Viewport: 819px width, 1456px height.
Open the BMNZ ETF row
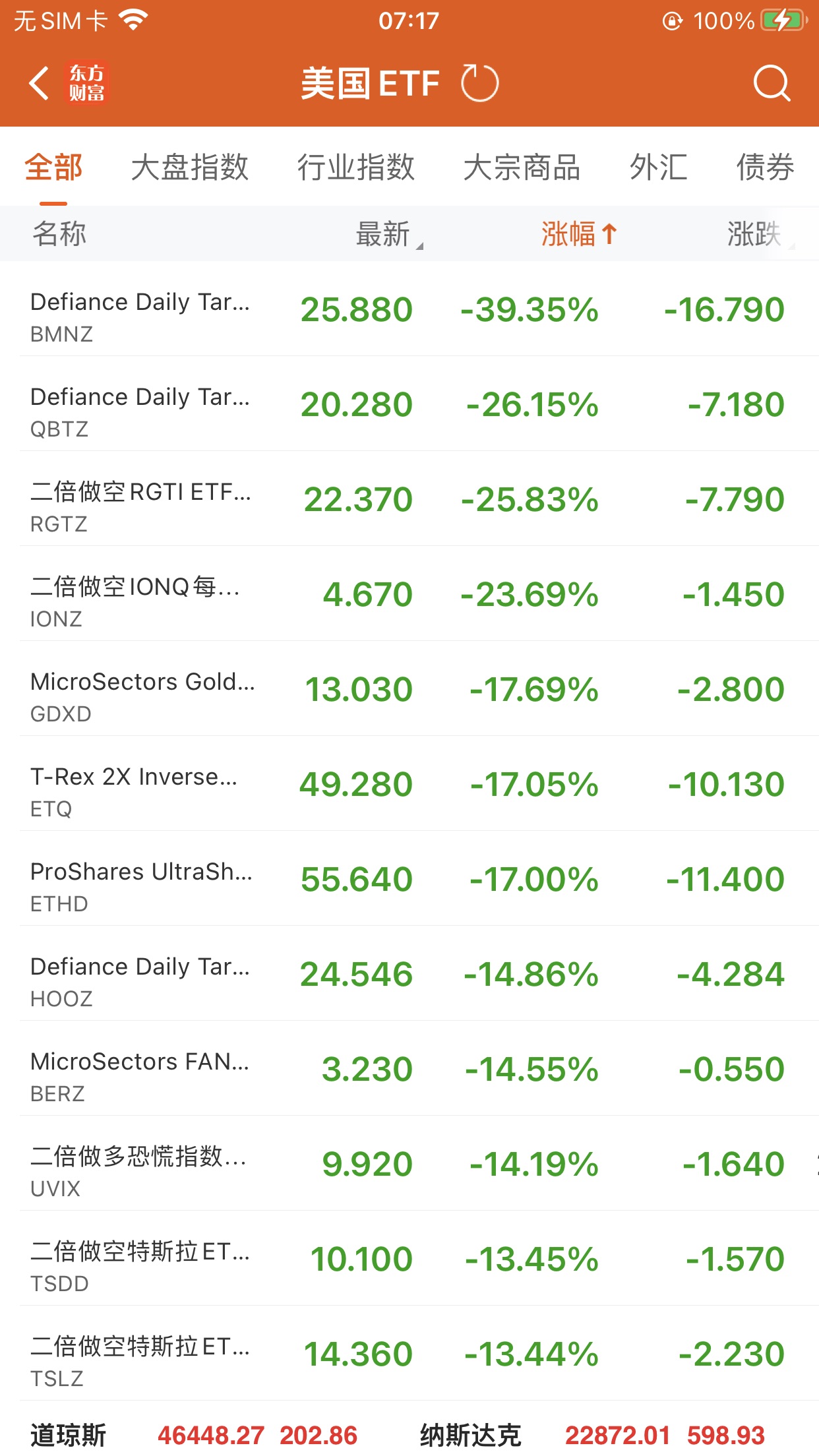pos(409,310)
